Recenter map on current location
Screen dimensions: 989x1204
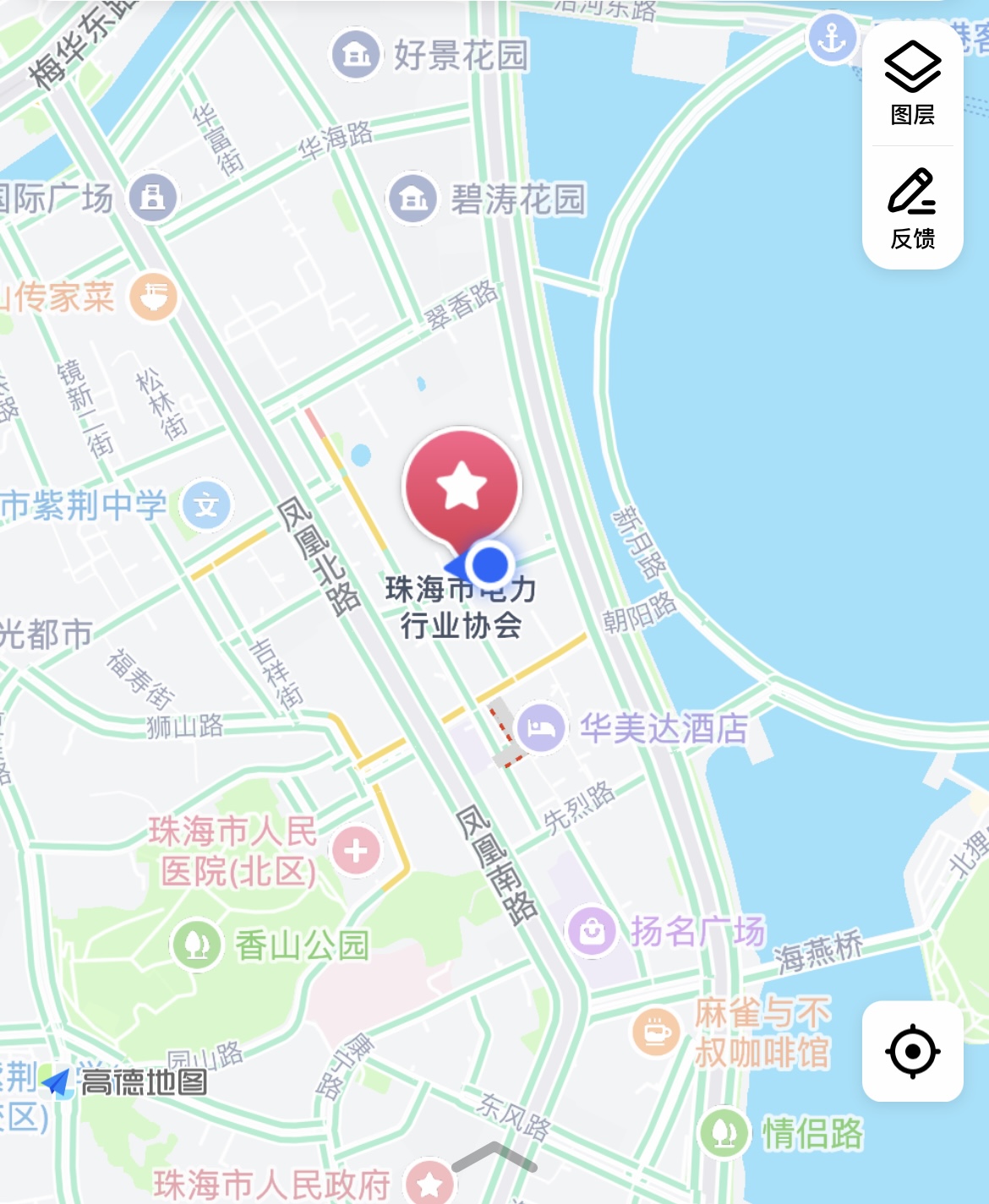912,1051
